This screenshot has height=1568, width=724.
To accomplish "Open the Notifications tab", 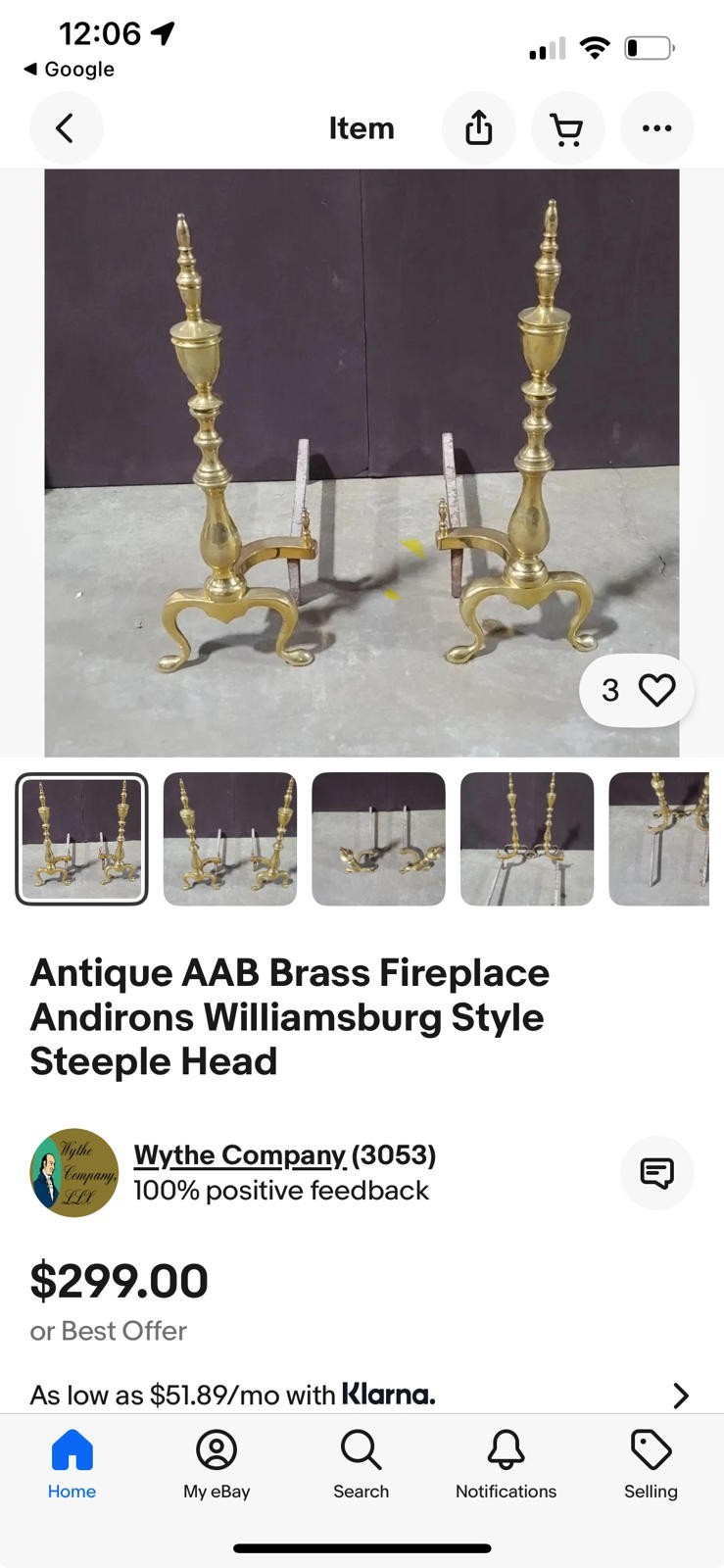I will [x=506, y=1465].
